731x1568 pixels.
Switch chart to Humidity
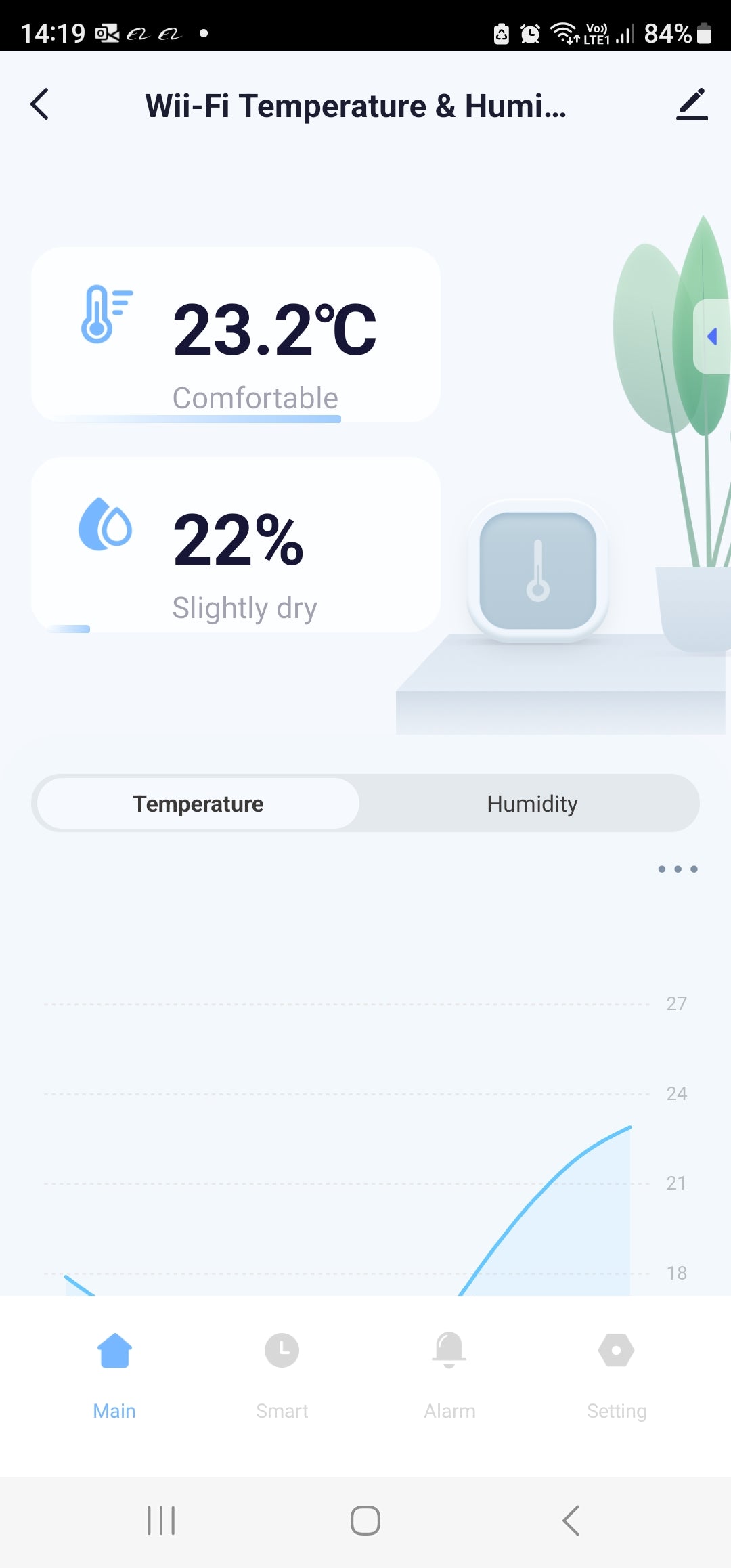coord(531,804)
